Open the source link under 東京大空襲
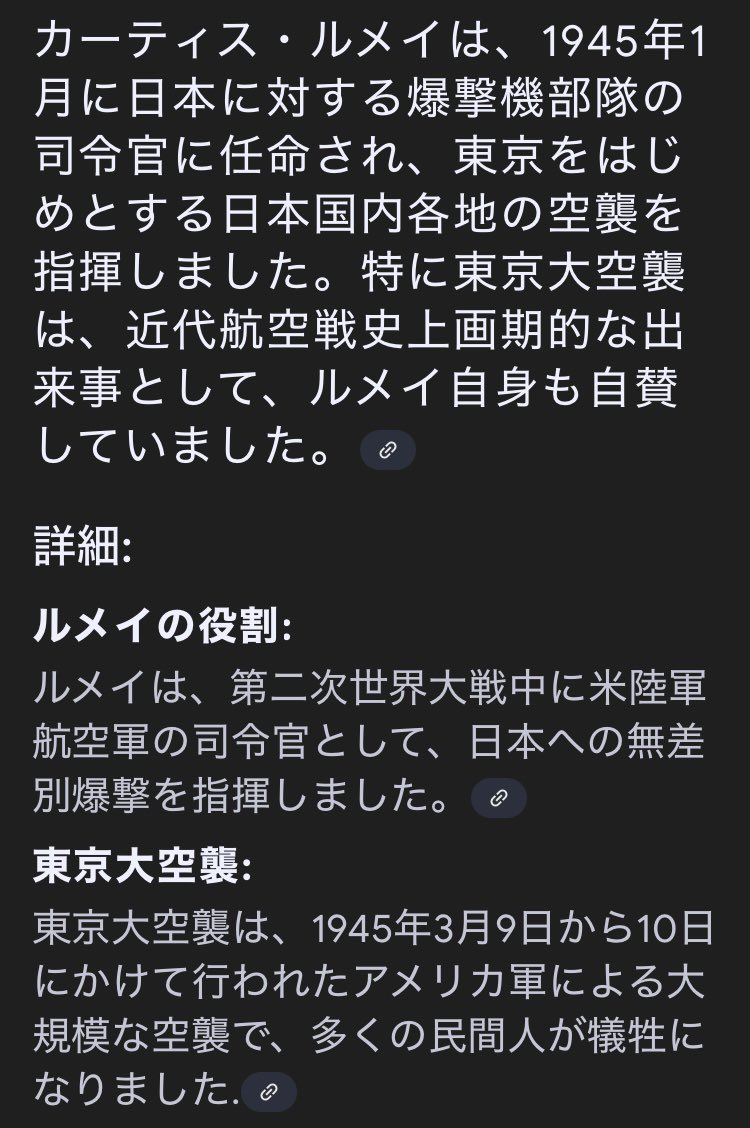The height and width of the screenshot is (1128, 750). tap(268, 1093)
